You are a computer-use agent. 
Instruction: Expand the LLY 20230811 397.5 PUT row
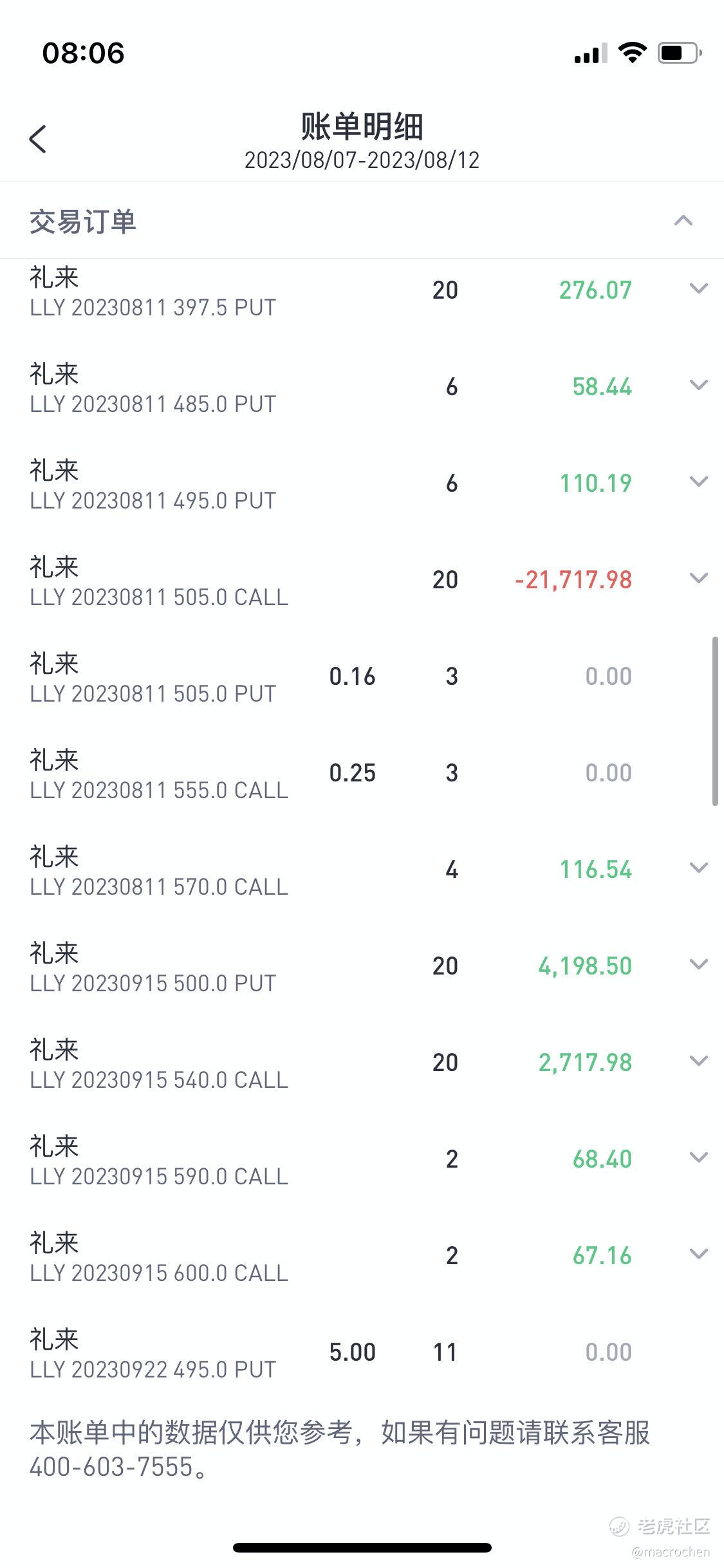[698, 289]
